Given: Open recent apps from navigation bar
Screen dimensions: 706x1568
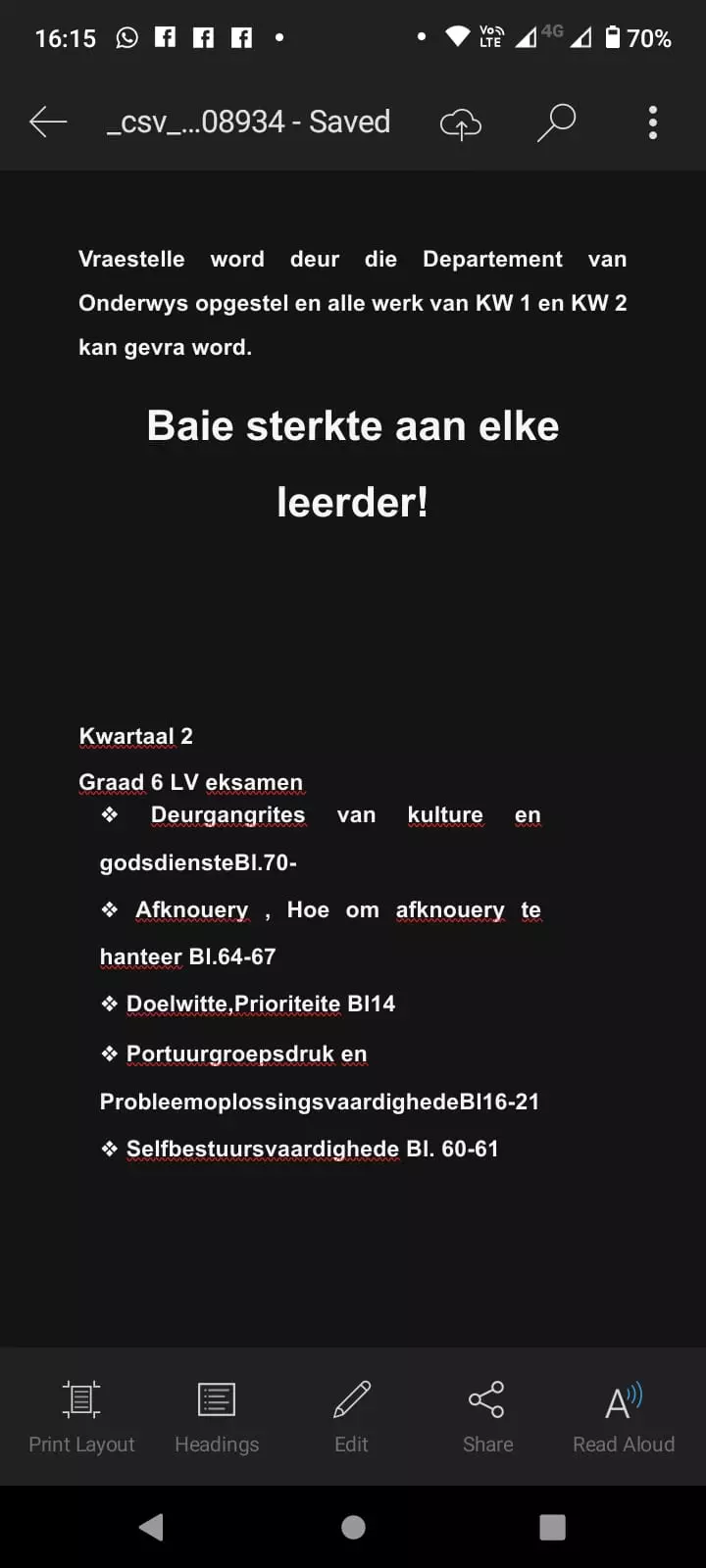Looking at the screenshot, I should click(x=552, y=1527).
